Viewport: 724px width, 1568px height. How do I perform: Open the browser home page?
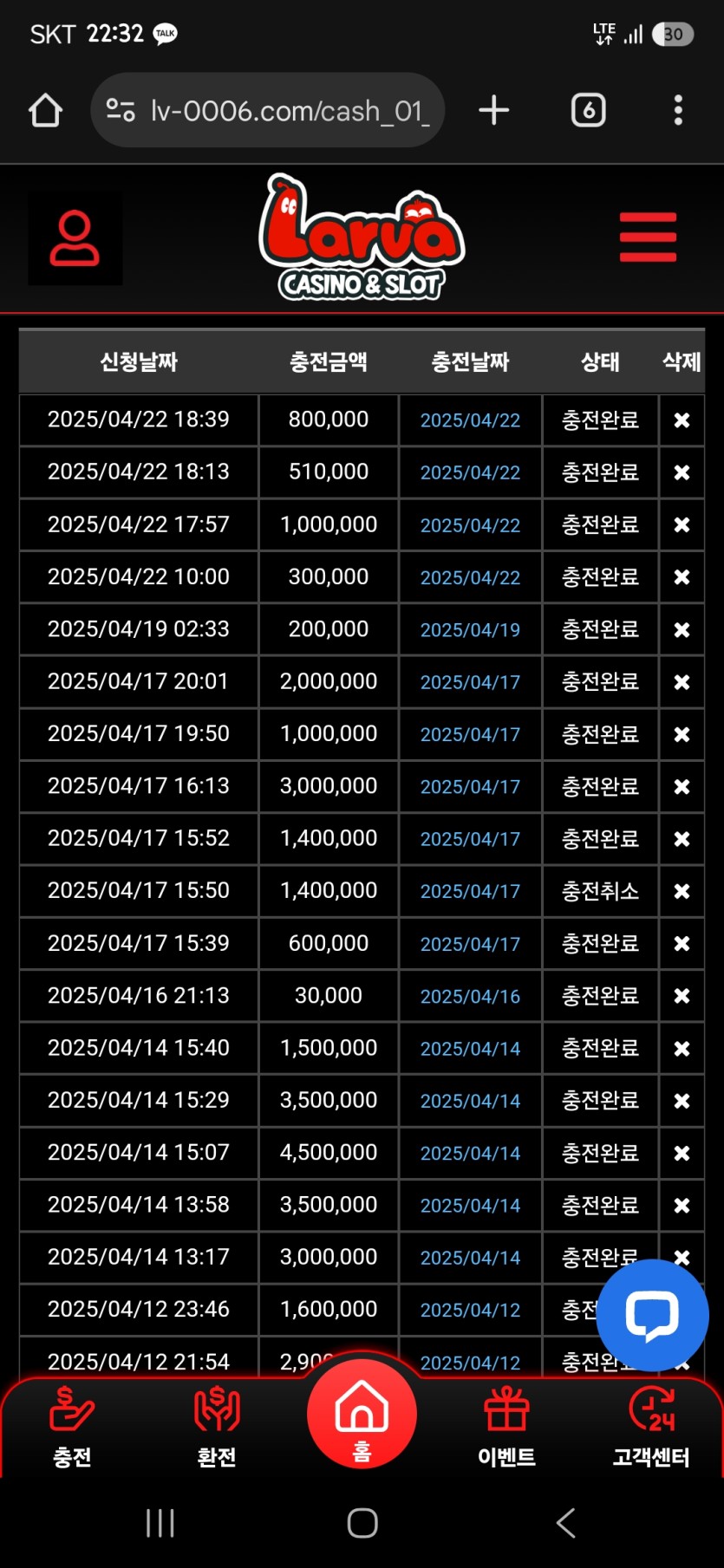pyautogui.click(x=45, y=111)
